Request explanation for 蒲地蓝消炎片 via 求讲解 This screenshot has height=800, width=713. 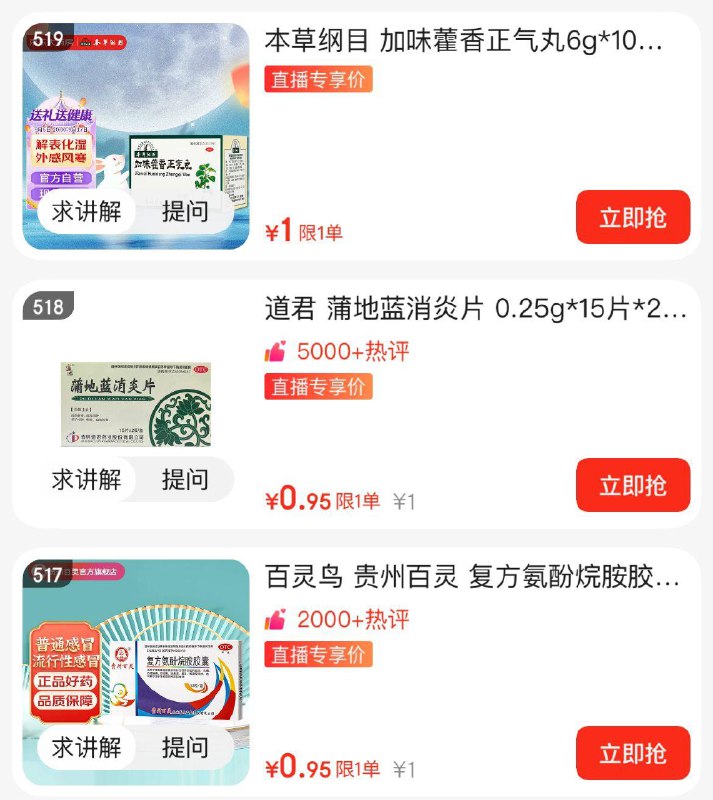[86, 479]
